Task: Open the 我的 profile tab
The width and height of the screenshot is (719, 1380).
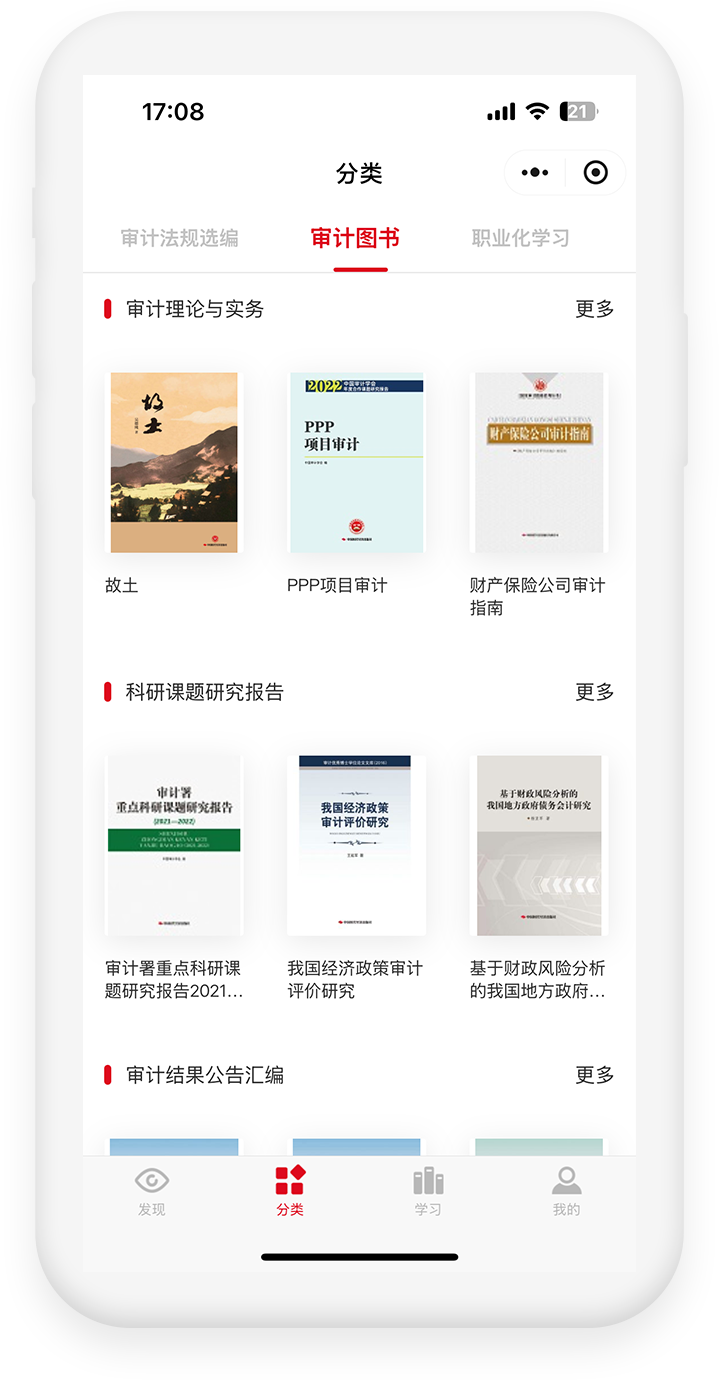Action: 566,1190
